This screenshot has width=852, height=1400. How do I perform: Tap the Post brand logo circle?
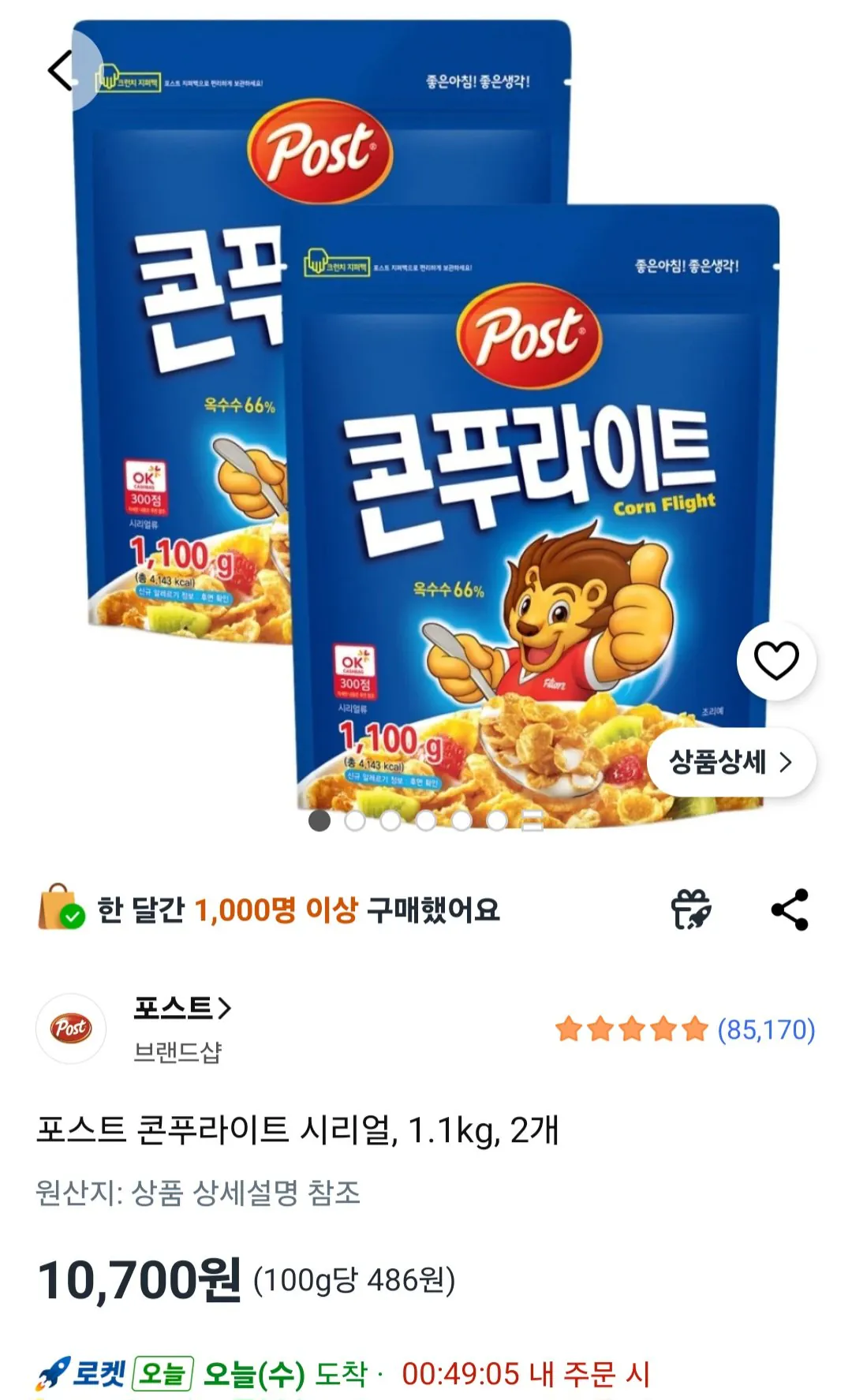pos(71,1027)
